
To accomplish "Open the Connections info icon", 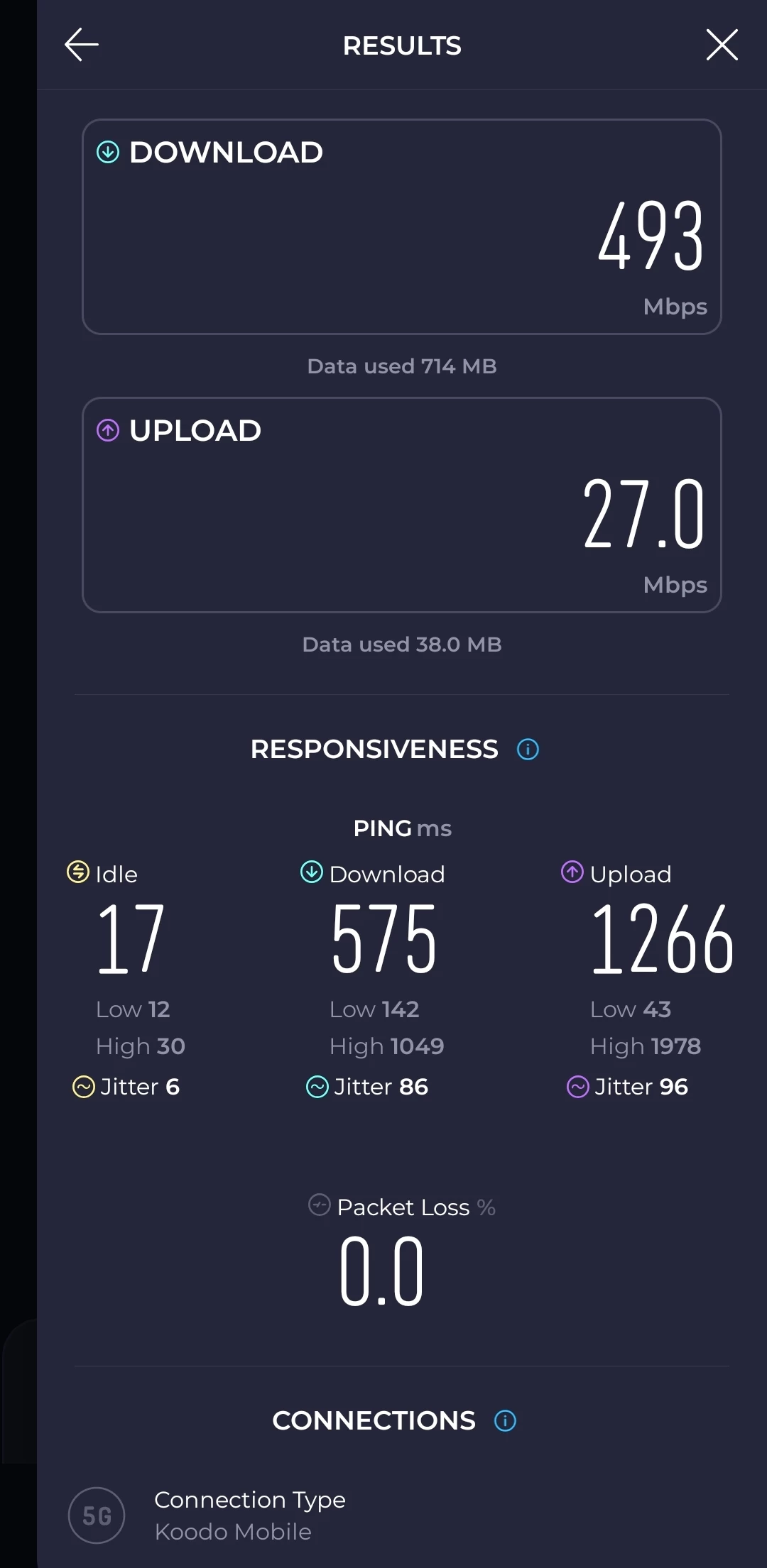I will pyautogui.click(x=505, y=1420).
